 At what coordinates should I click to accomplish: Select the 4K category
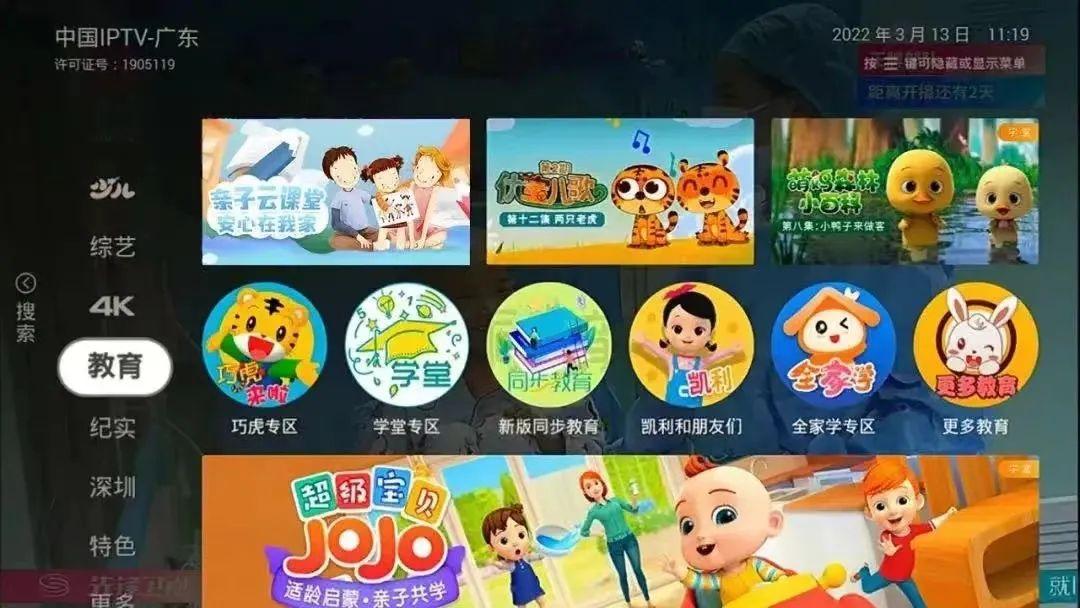(x=112, y=307)
